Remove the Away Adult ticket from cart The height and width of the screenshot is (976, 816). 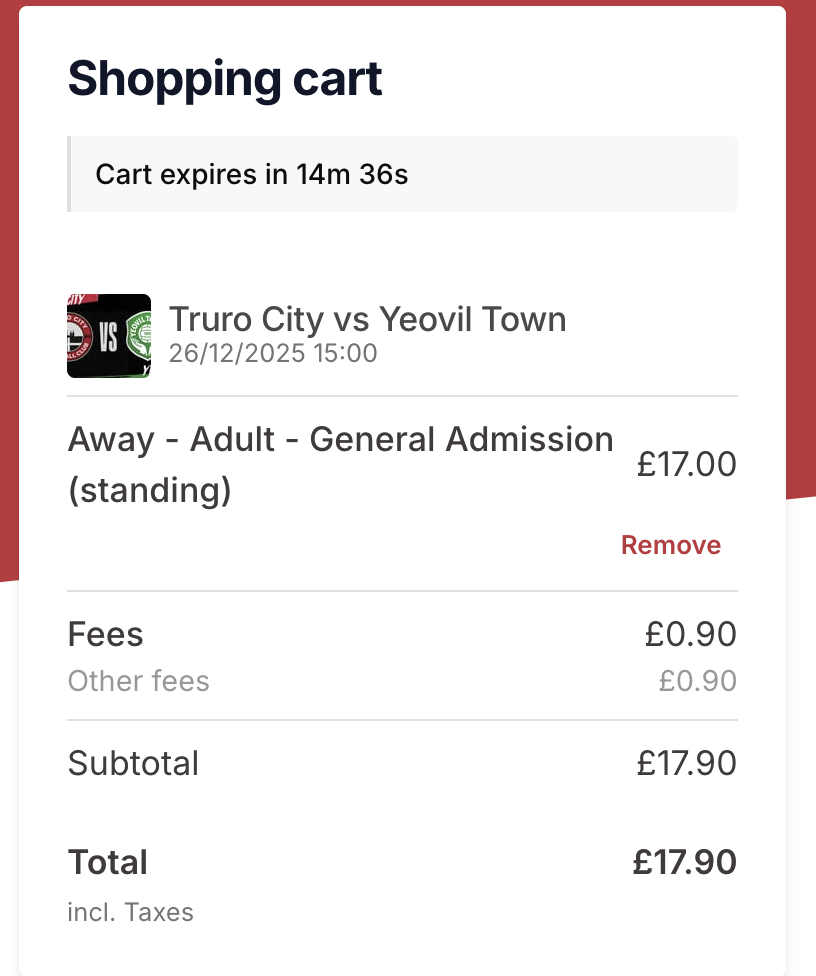point(670,545)
